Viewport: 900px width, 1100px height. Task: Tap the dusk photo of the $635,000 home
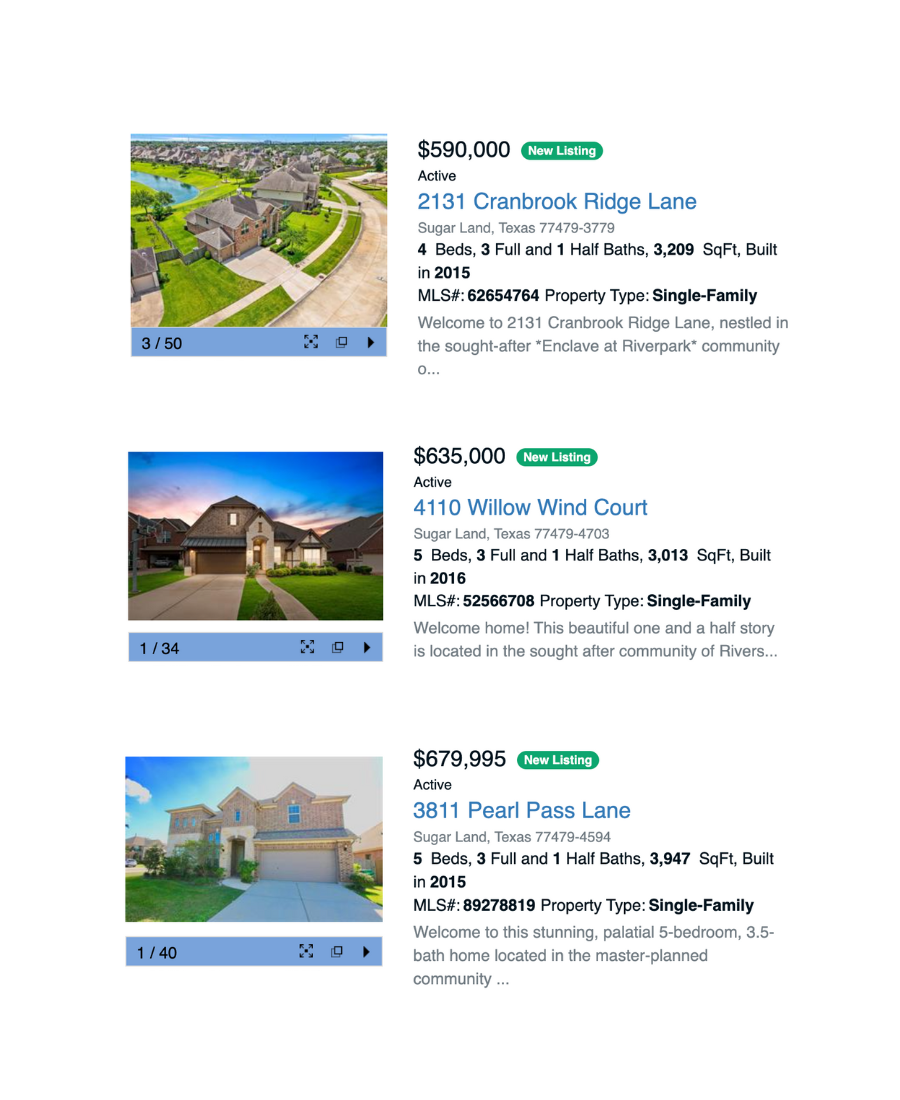(x=255, y=535)
